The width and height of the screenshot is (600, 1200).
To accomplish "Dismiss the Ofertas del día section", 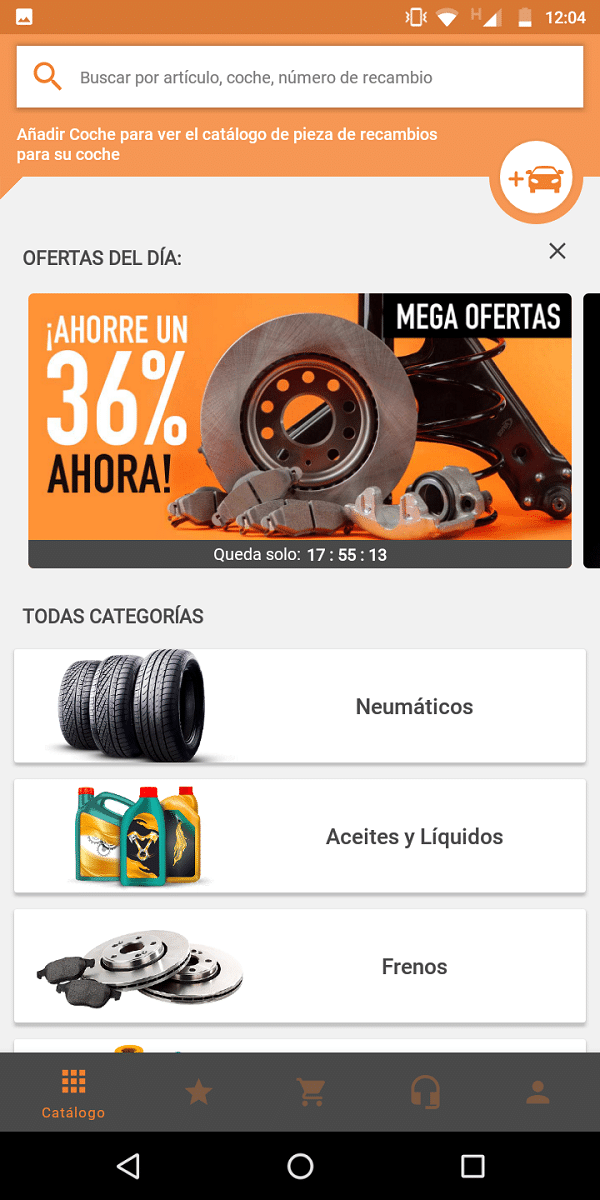I will point(557,251).
